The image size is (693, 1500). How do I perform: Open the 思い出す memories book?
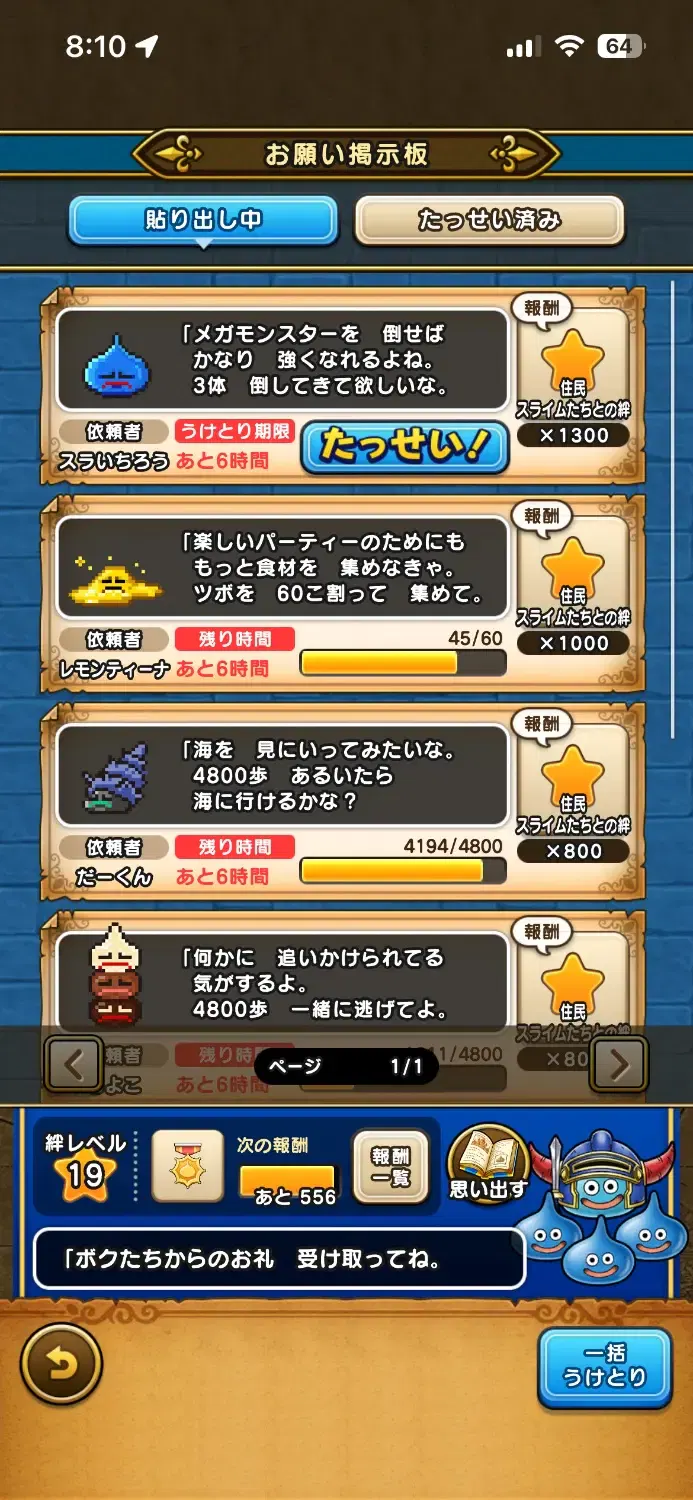tap(488, 1163)
